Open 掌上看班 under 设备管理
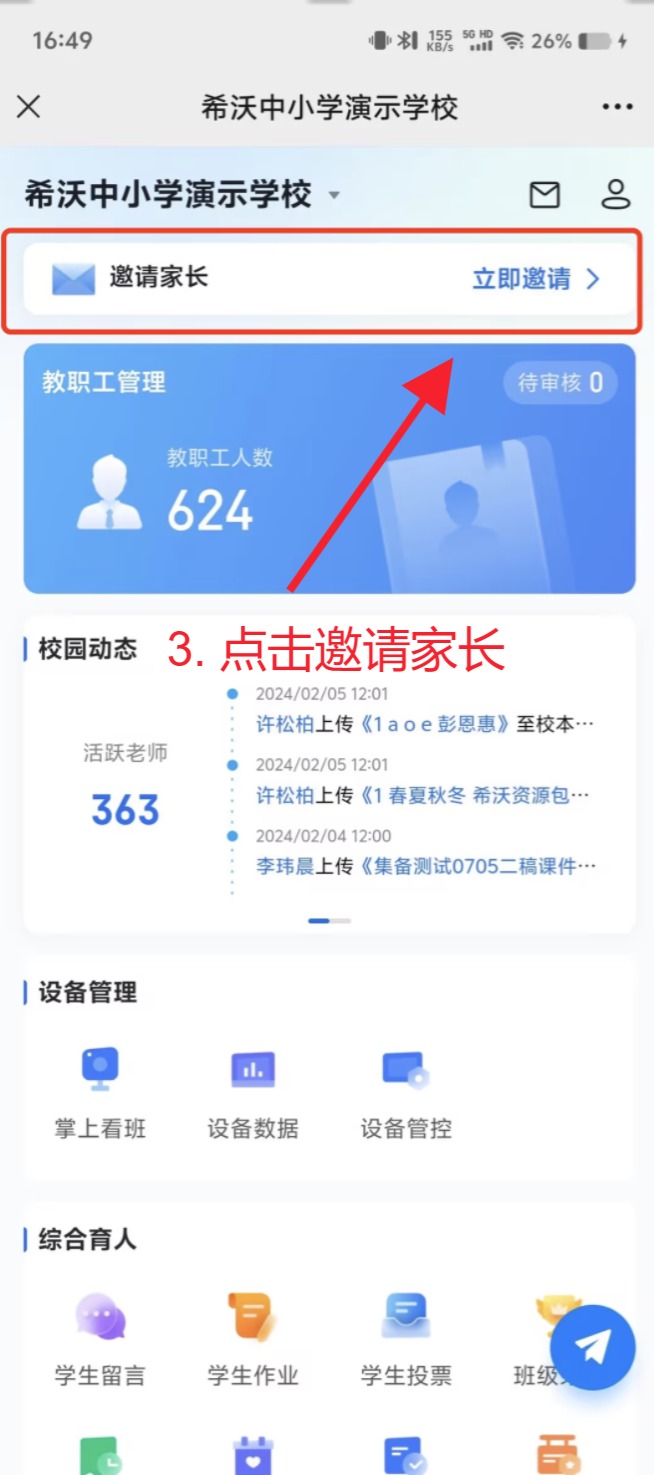654x1475 pixels. tap(100, 1092)
